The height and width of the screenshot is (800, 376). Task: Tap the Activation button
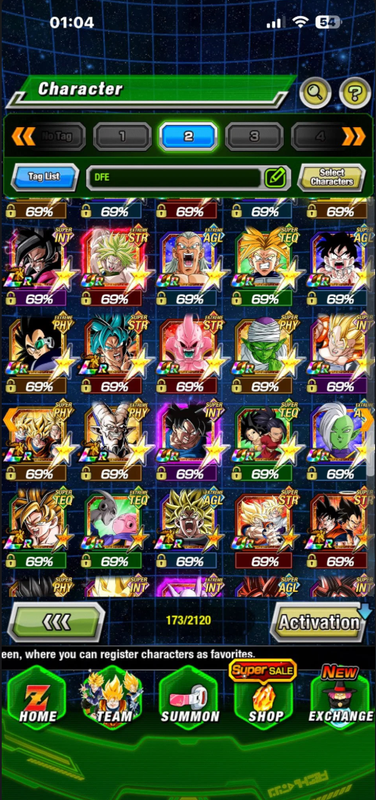point(318,622)
